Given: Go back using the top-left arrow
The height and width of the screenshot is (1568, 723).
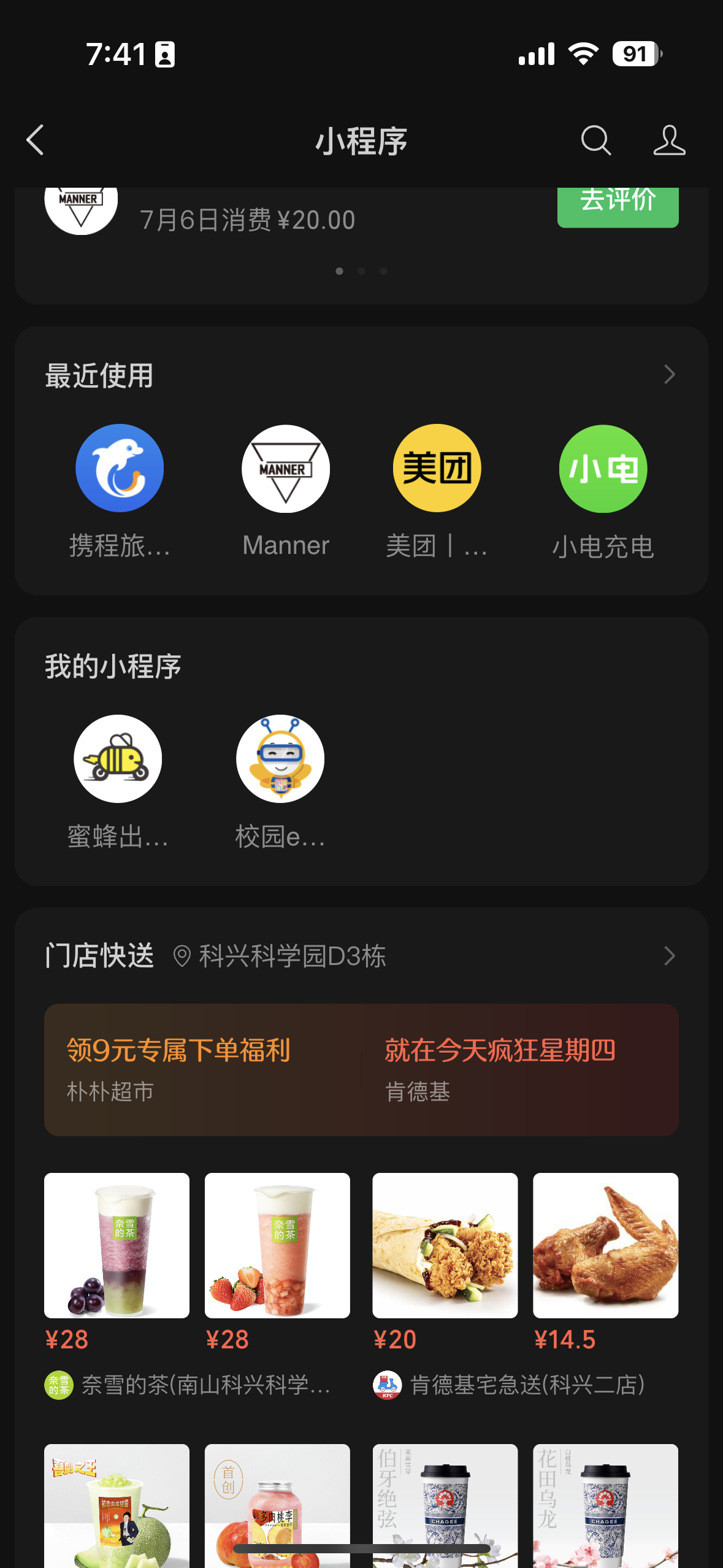Looking at the screenshot, I should [x=36, y=140].
